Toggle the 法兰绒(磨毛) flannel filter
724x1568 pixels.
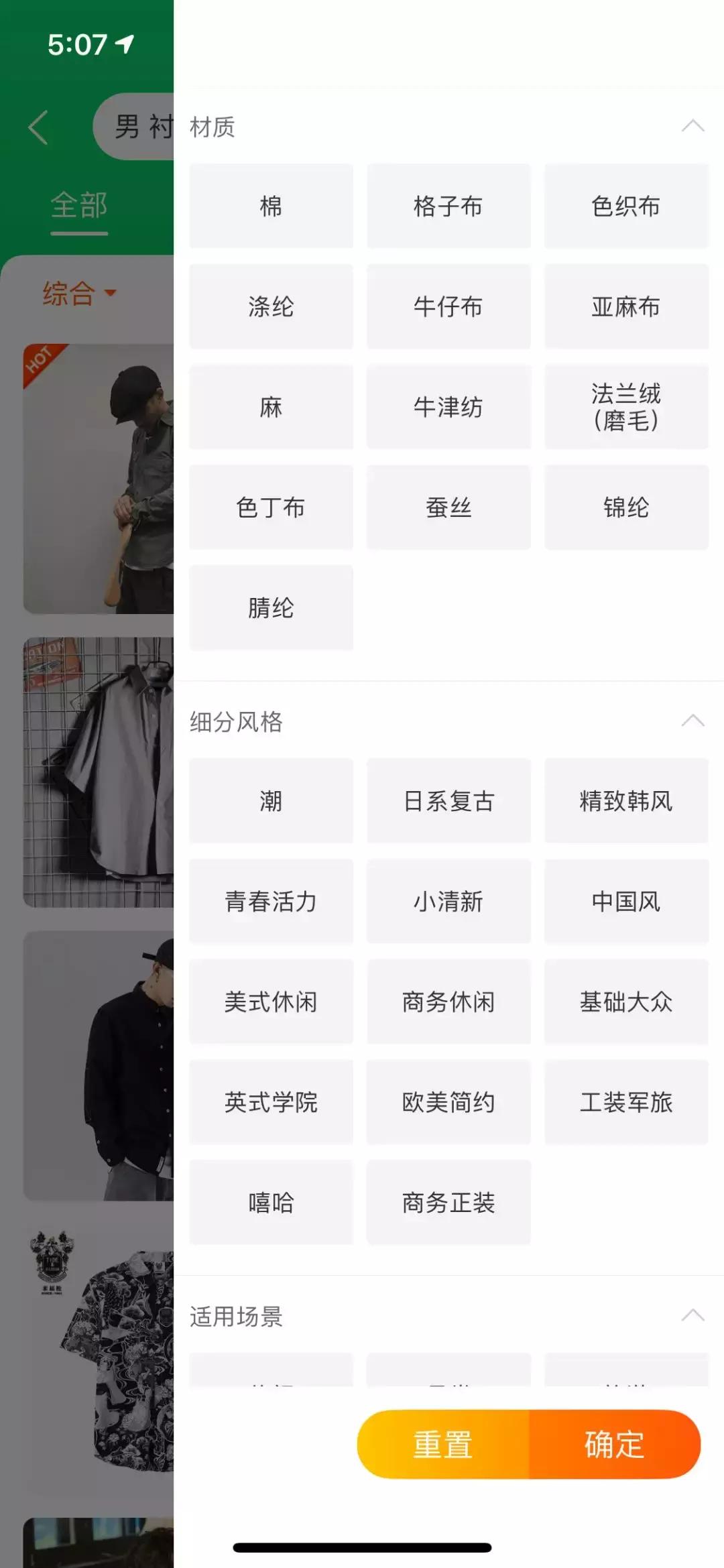[625, 407]
